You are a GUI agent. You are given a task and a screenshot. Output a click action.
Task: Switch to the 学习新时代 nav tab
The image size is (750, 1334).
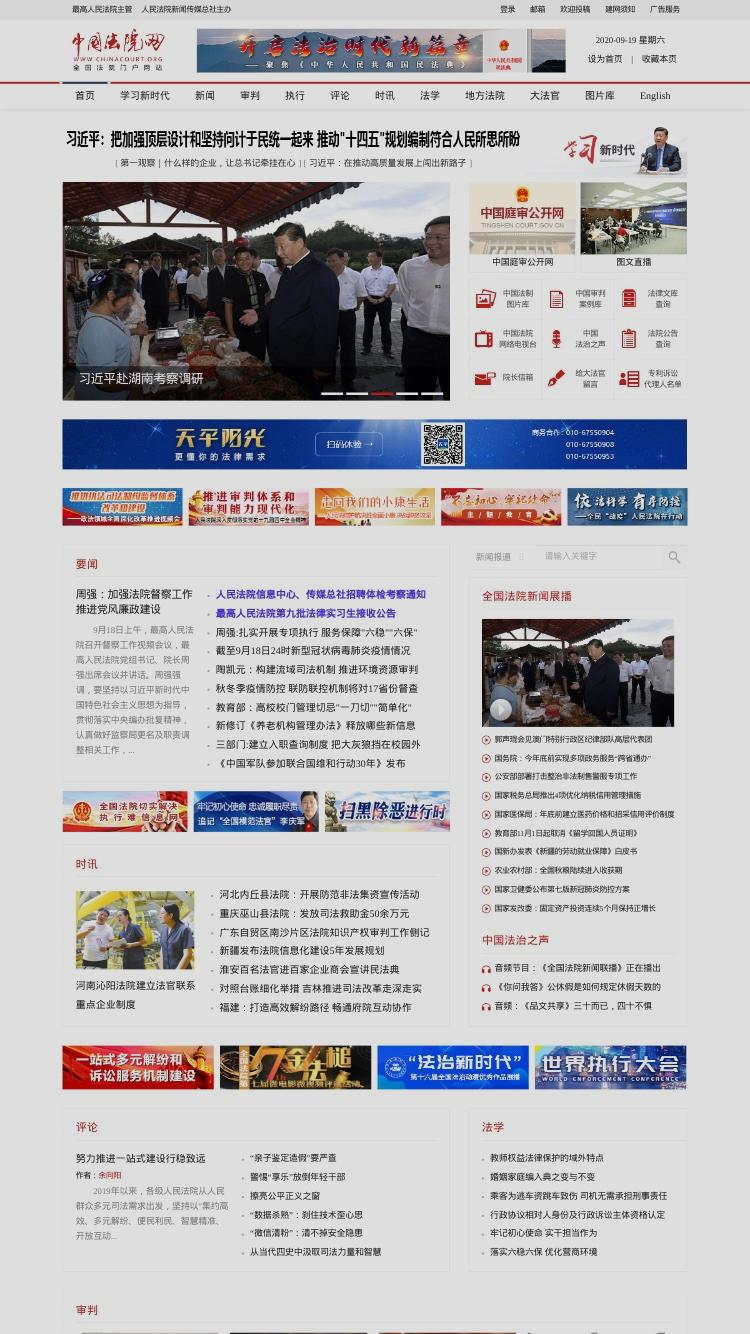click(145, 96)
